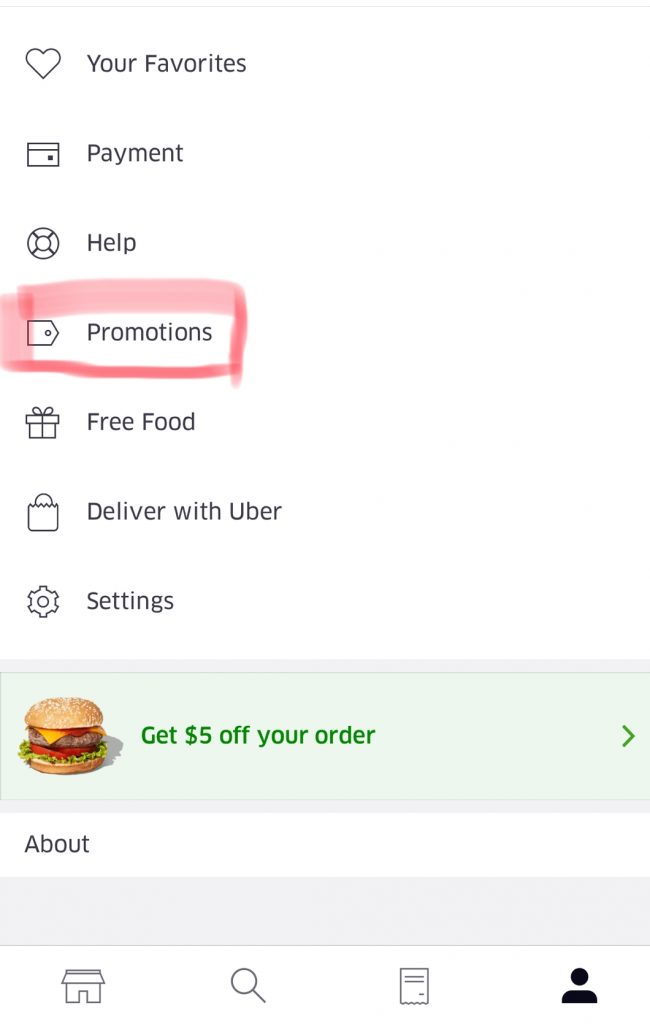Open Your Favorites
Screen dimensions: 650x1024
165,64
